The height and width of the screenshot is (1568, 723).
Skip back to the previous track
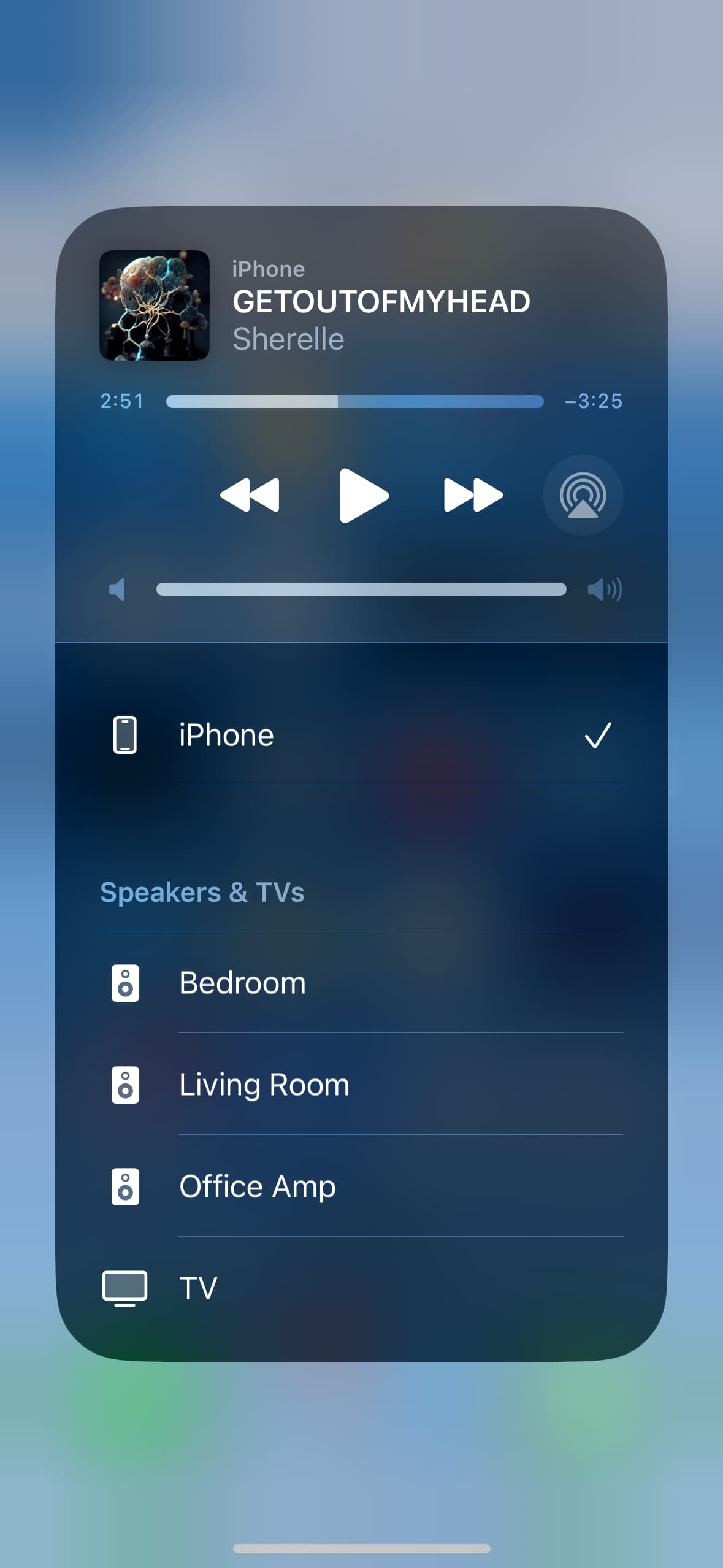pos(250,495)
